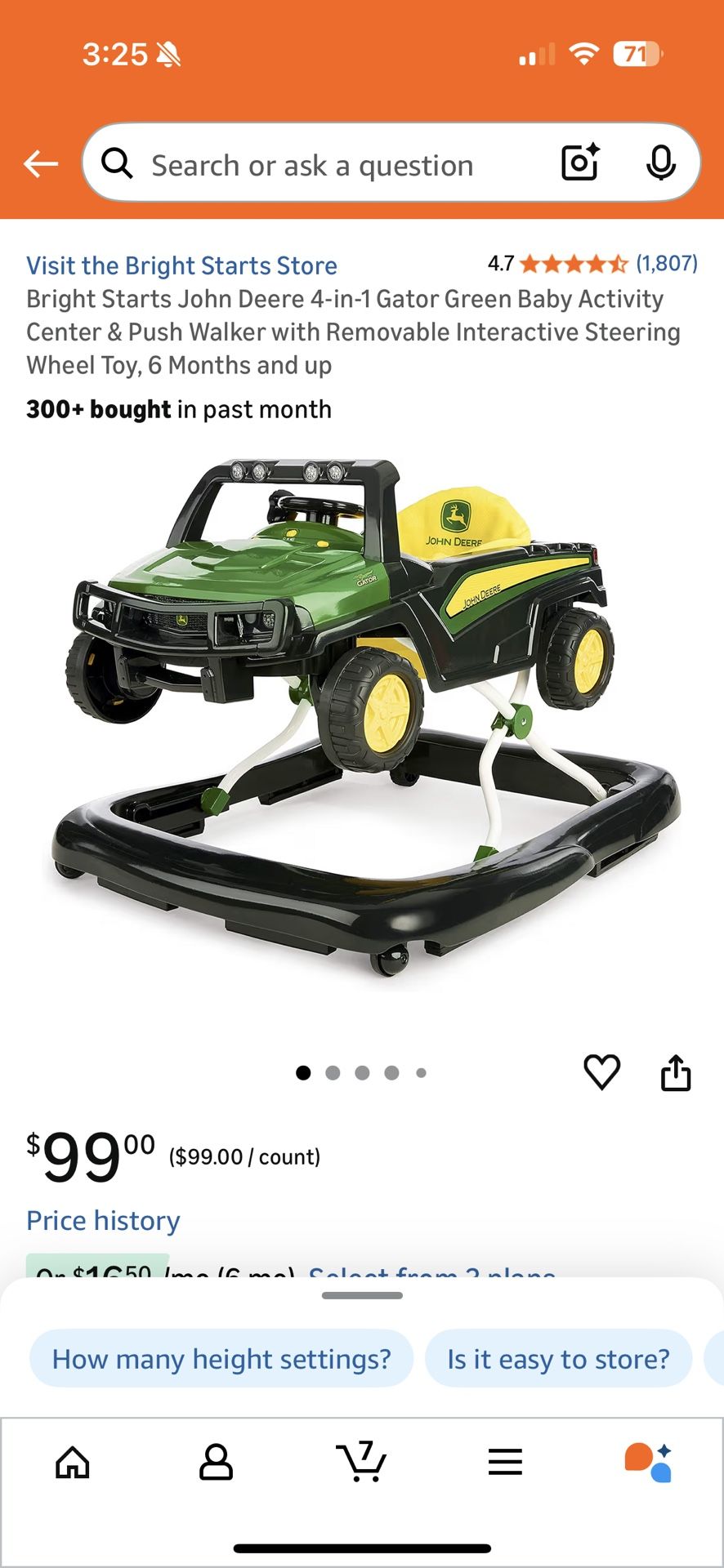
Task: Open the shopping cart with 7 items
Action: (360, 1461)
